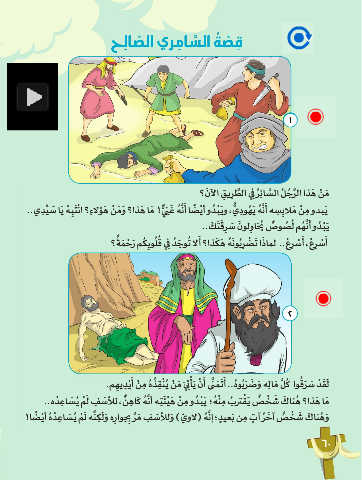This screenshot has width=362, height=480.
Task: Tap the red audio dot next to picture 2
Action: tap(323, 298)
